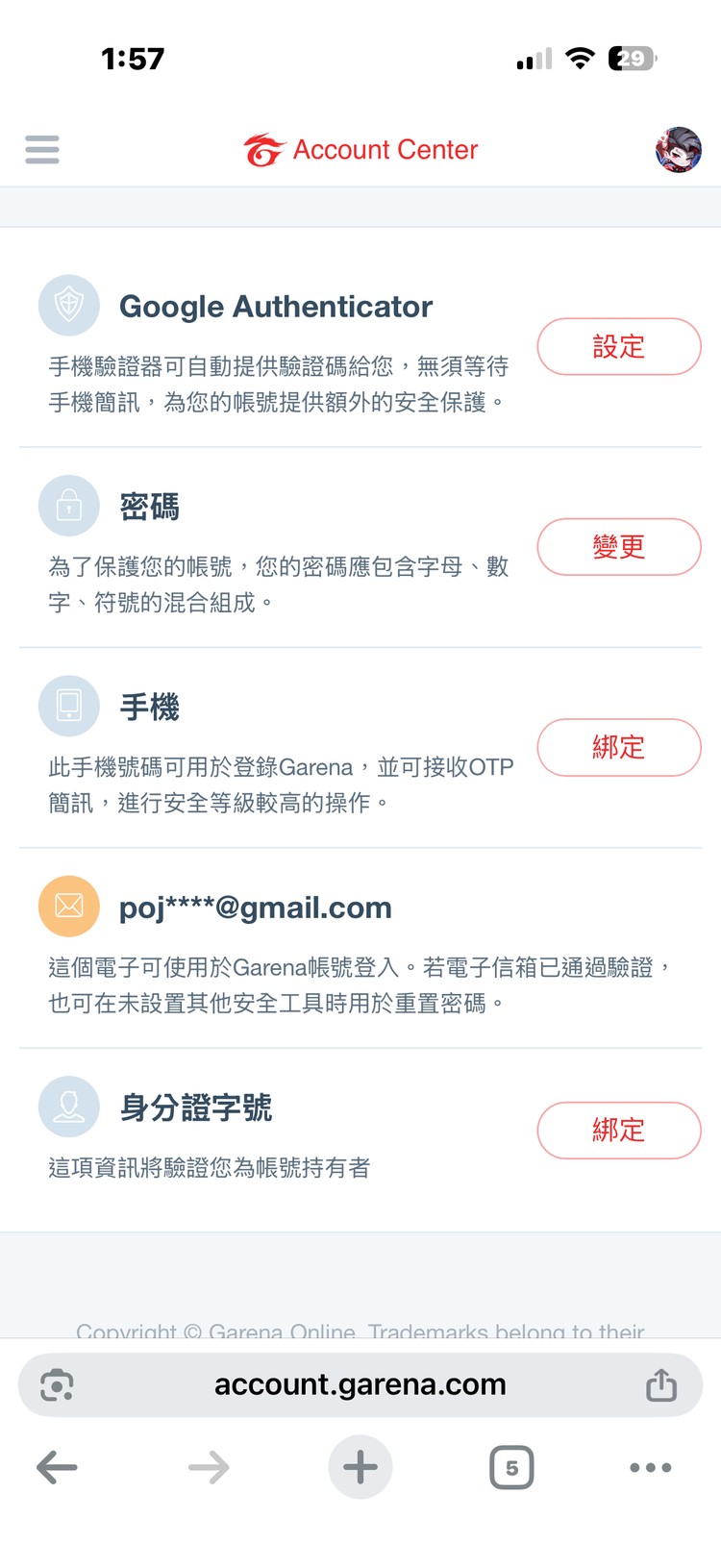Show the tab switcher with 5 tabs
Viewport: 721px width, 1568px height.
click(511, 1467)
